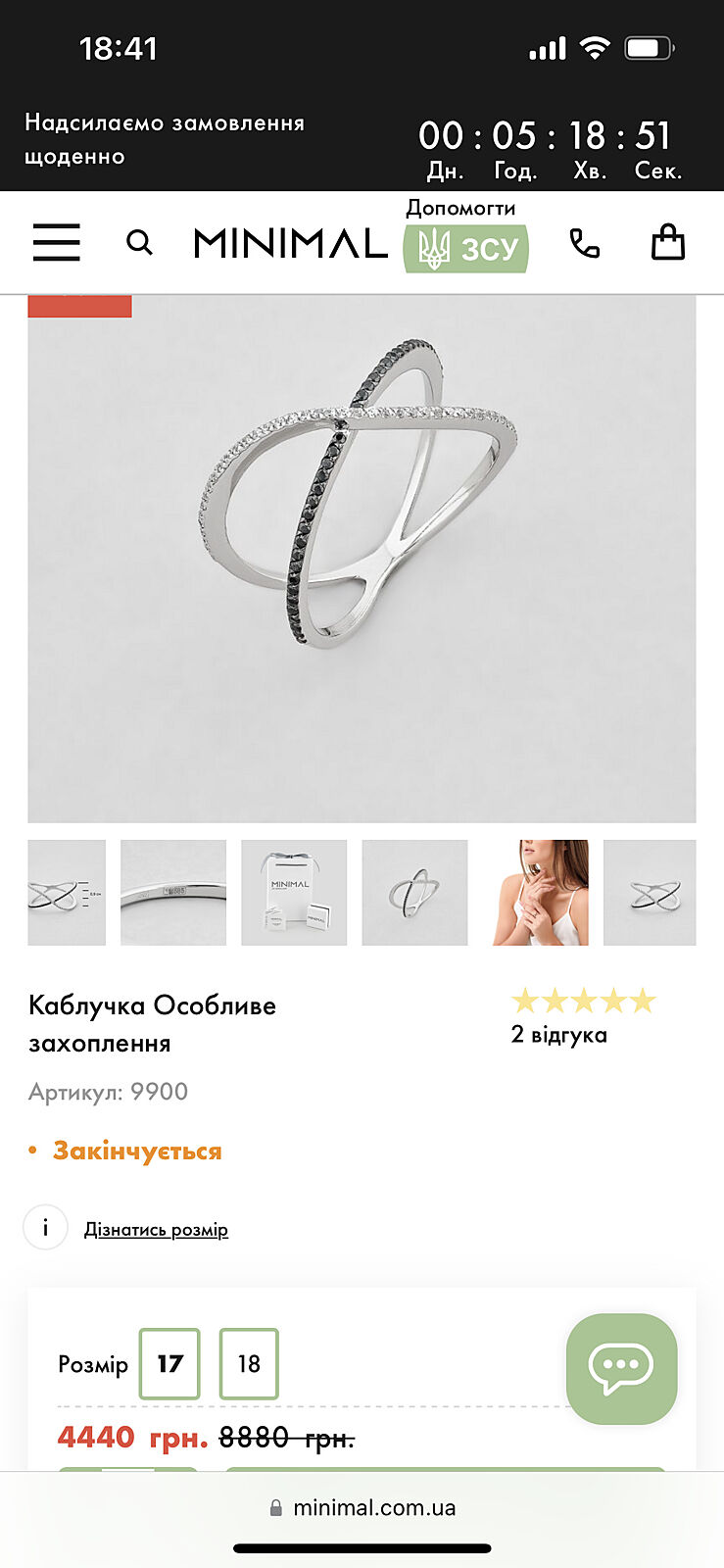Open the site search

(140, 242)
